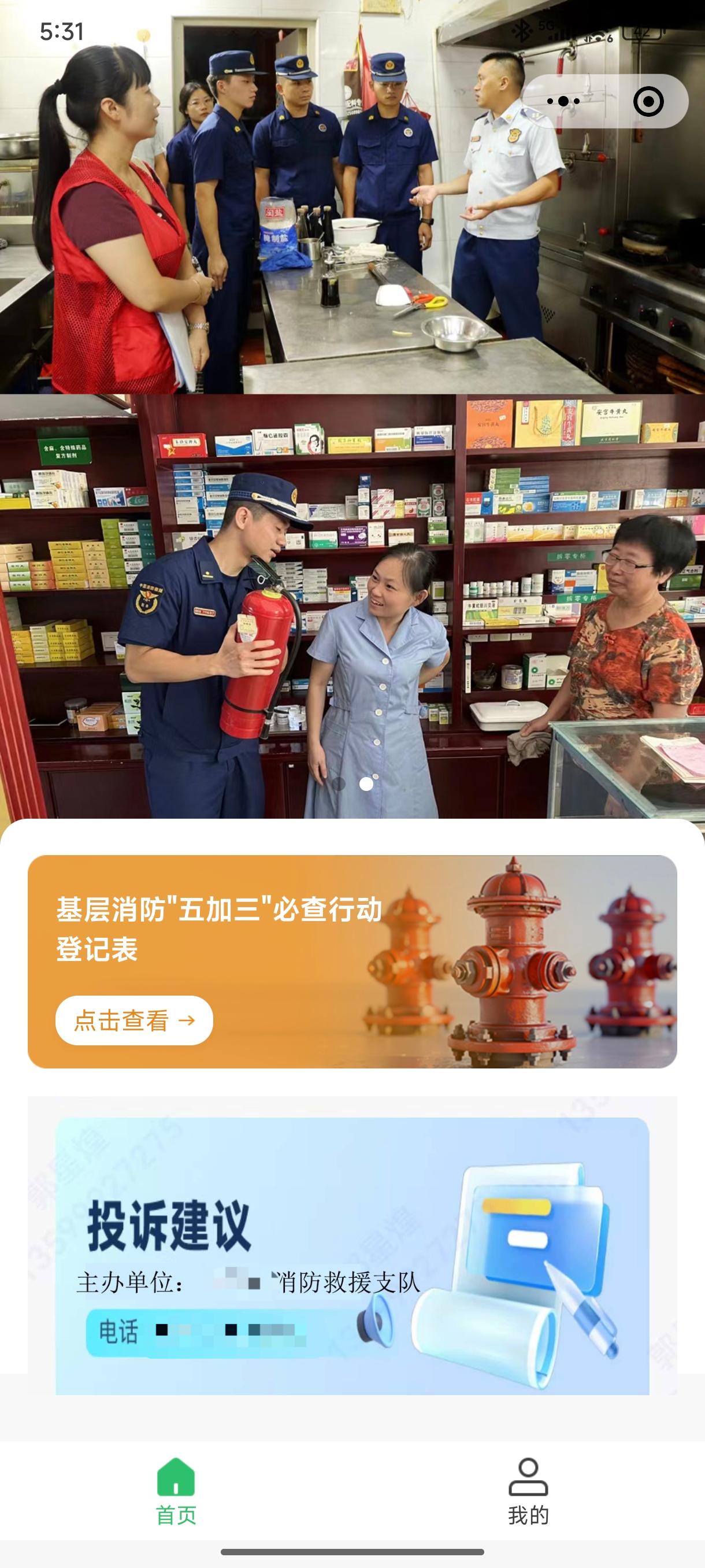
Task: Open the mini program more-options menu
Action: [x=563, y=101]
